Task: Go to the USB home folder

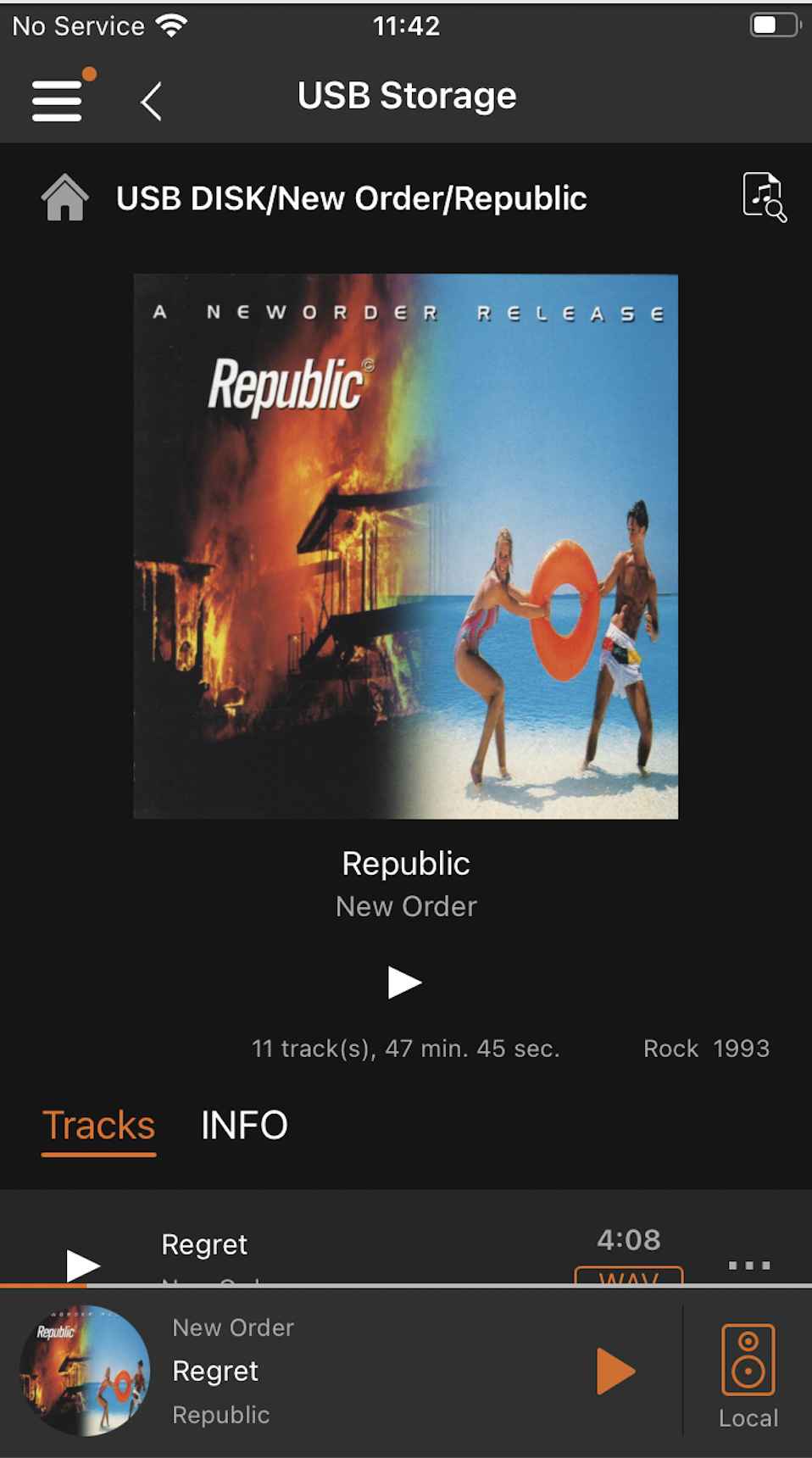Action: 65,198
